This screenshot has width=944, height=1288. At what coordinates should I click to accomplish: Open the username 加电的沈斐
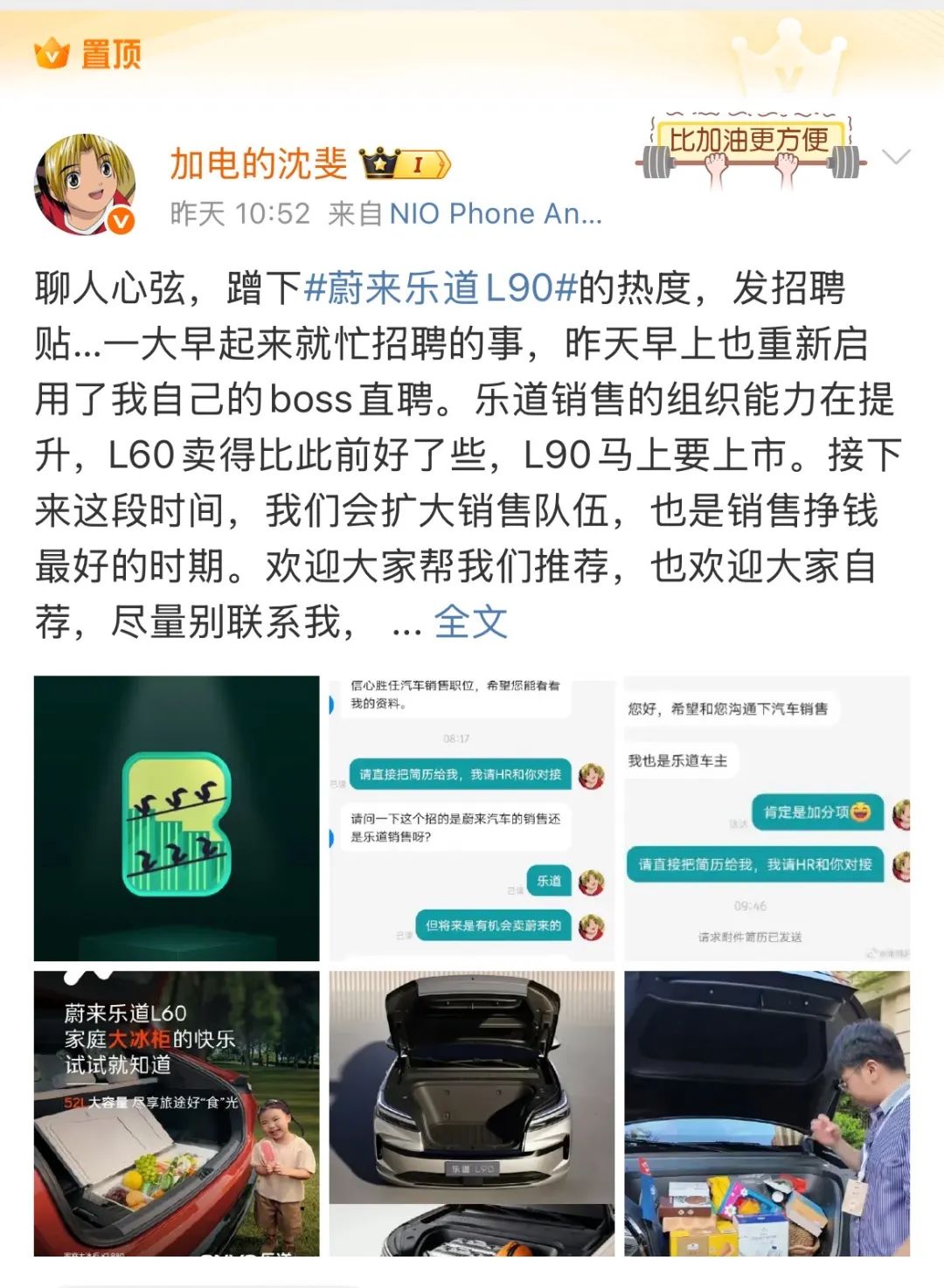click(258, 163)
